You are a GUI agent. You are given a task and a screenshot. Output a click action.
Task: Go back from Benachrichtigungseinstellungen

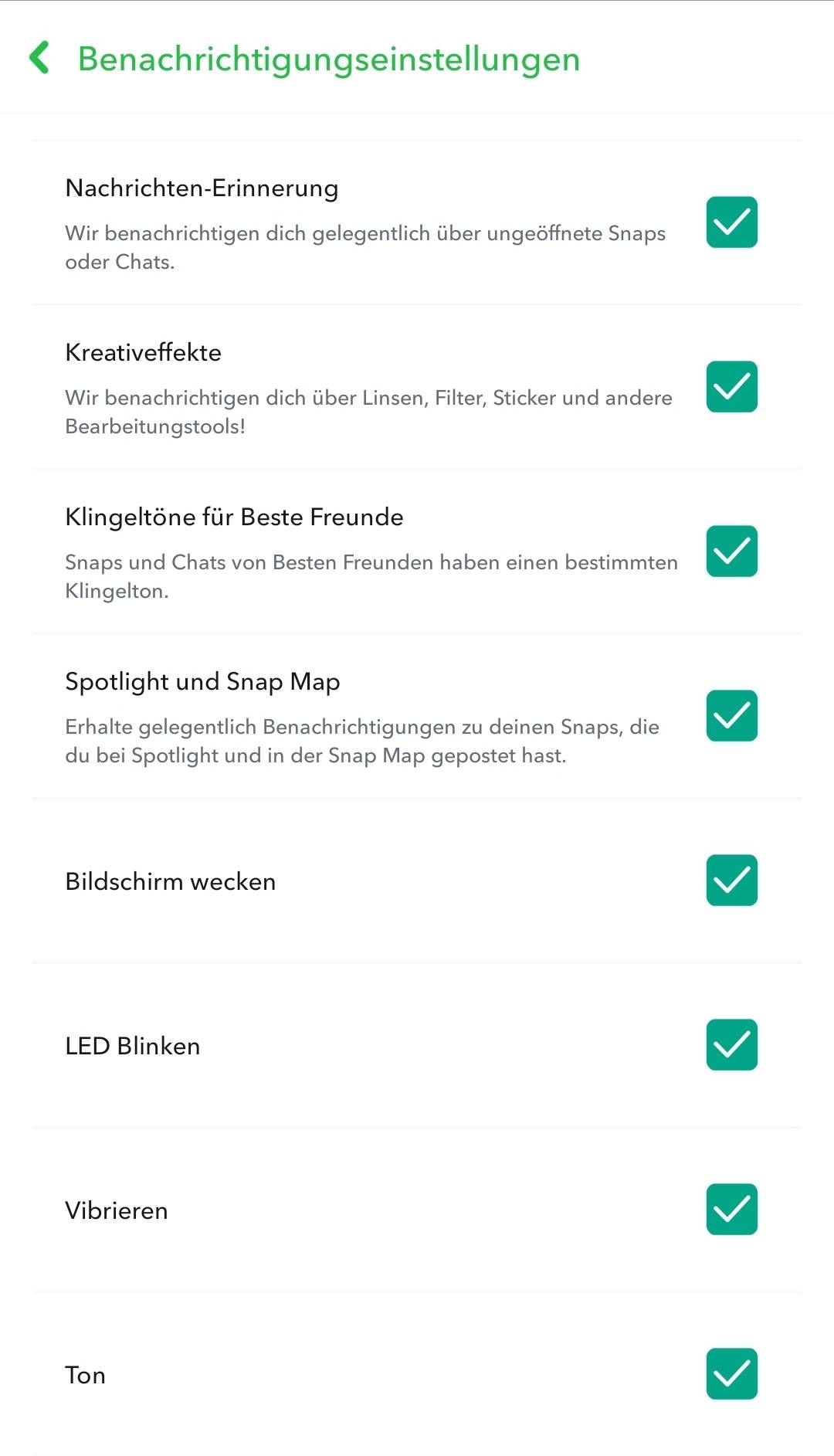tap(40, 59)
